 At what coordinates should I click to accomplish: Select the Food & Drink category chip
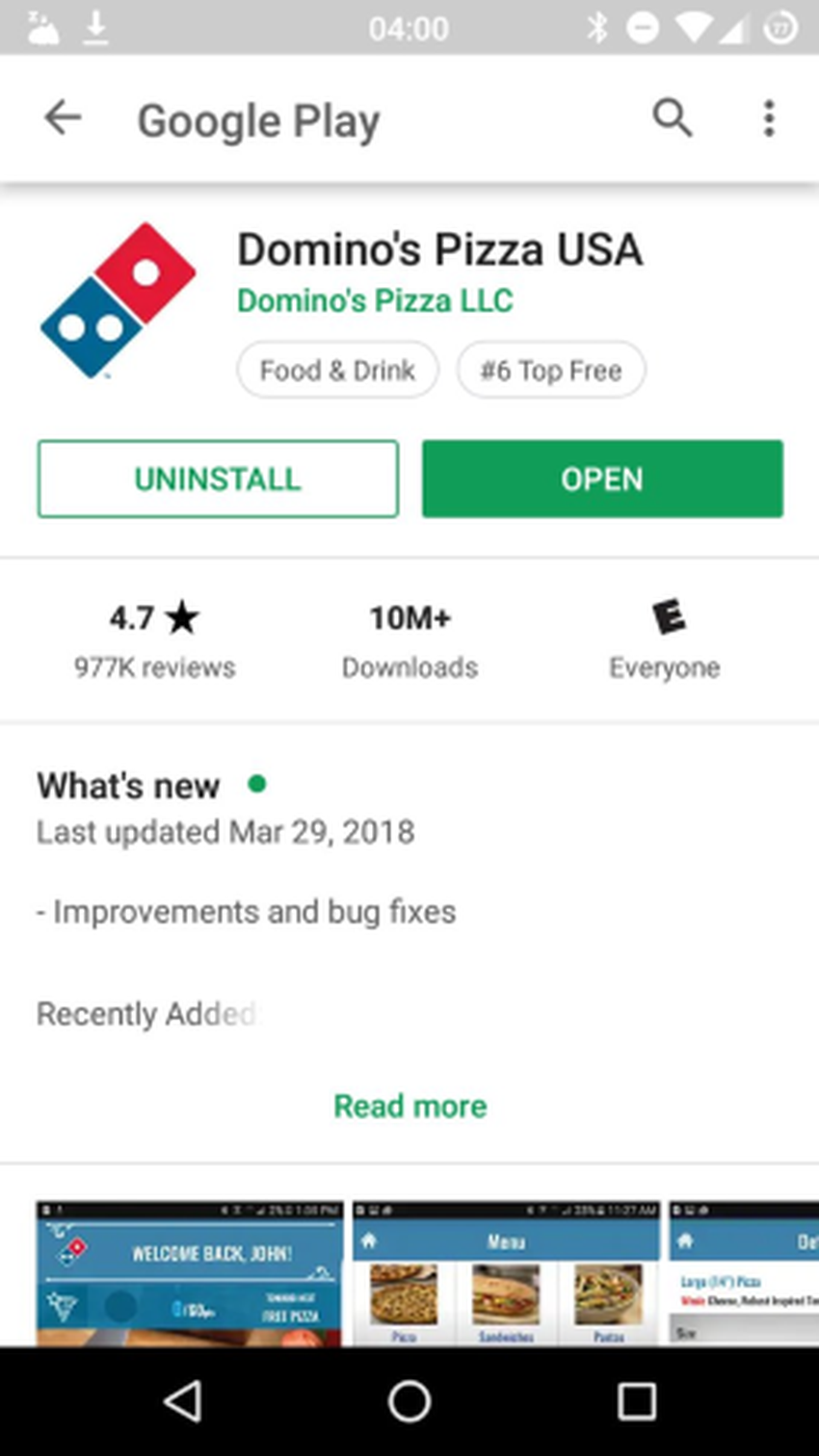point(337,370)
